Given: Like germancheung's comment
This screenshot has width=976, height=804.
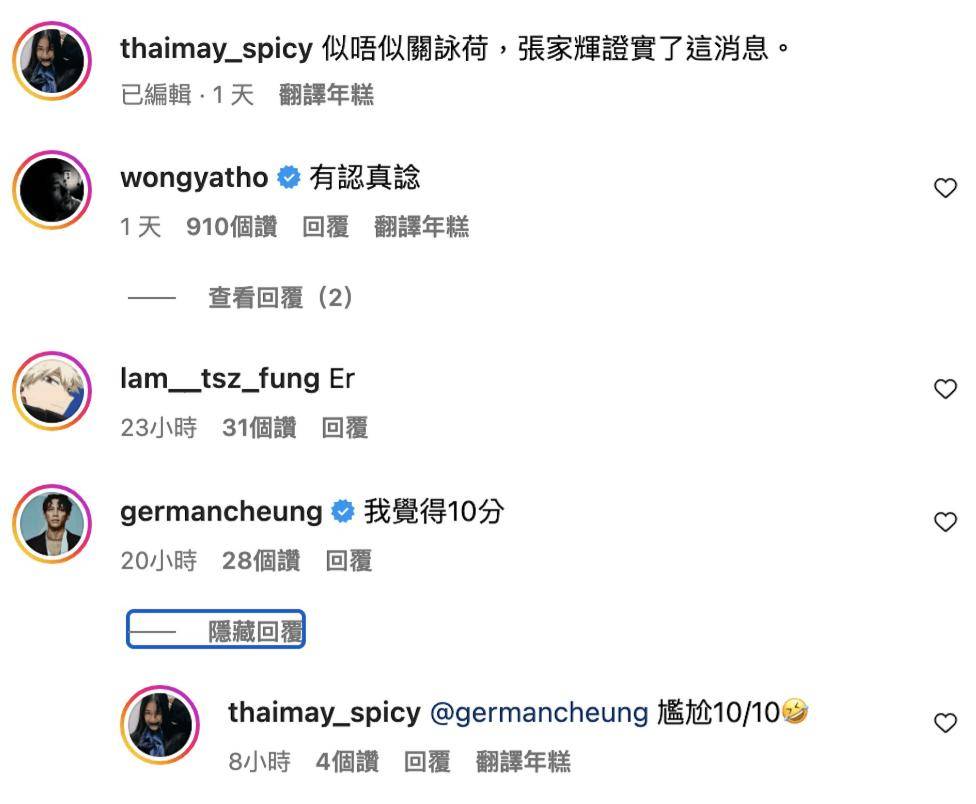Looking at the screenshot, I should pos(944,521).
